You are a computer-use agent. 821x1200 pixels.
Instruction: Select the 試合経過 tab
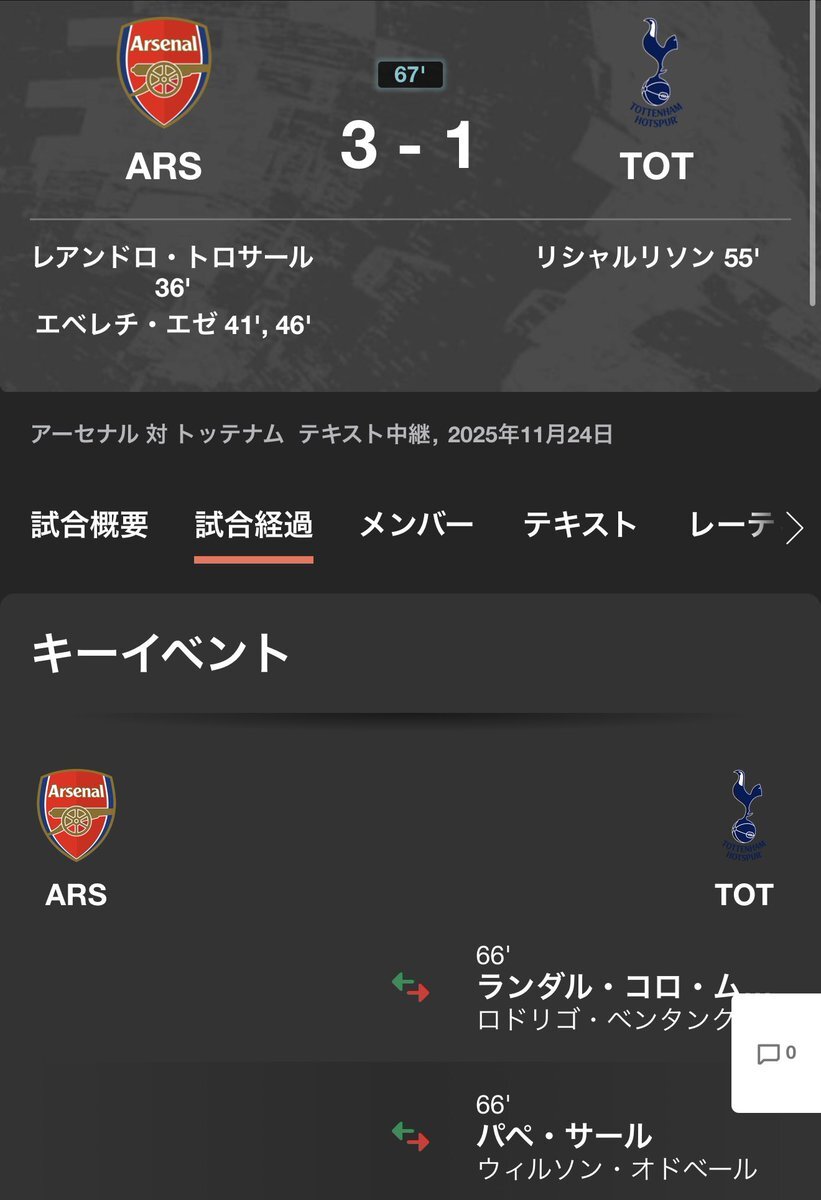pyautogui.click(x=253, y=524)
